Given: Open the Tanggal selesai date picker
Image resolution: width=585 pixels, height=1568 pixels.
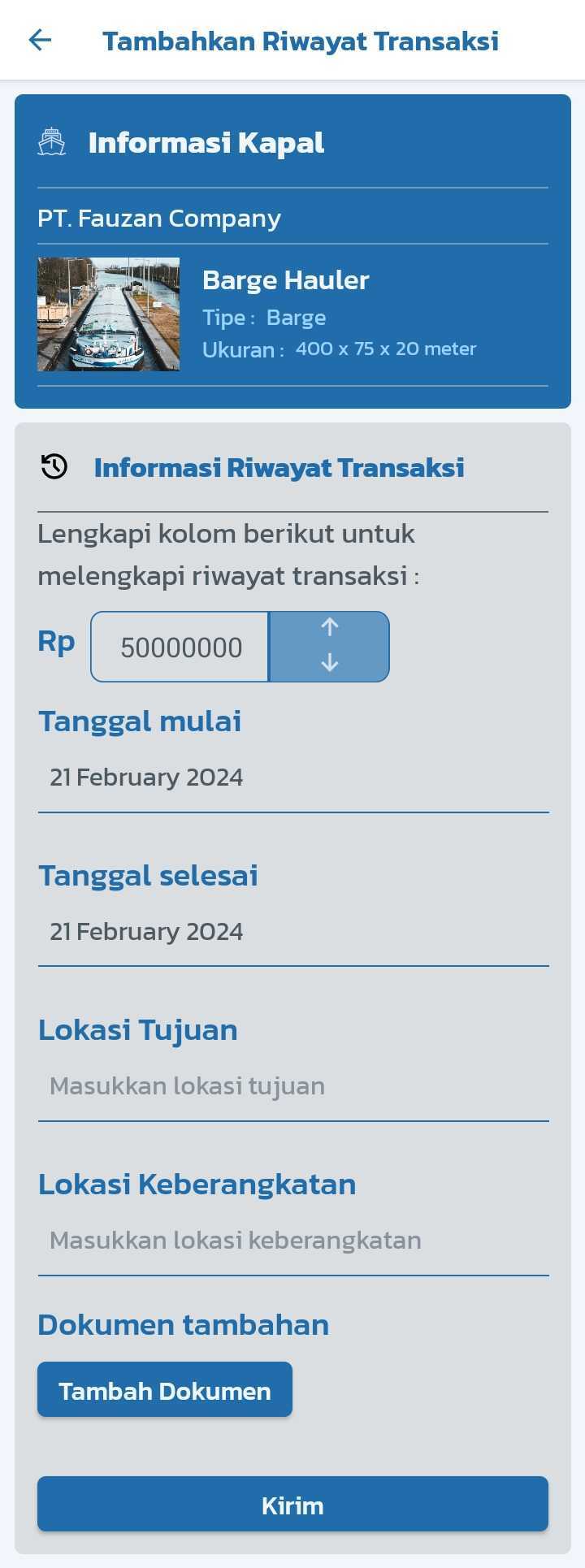Looking at the screenshot, I should (292, 932).
